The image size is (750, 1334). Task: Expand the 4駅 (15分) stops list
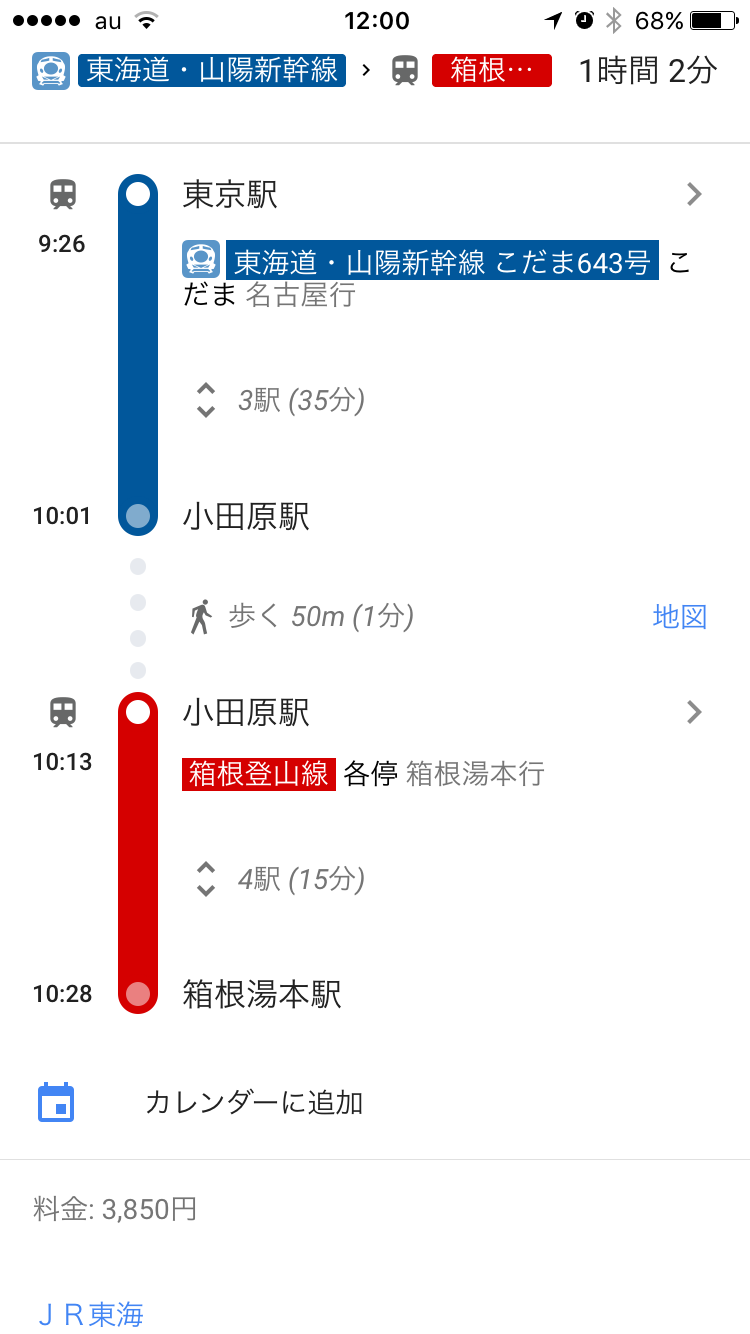(x=280, y=880)
